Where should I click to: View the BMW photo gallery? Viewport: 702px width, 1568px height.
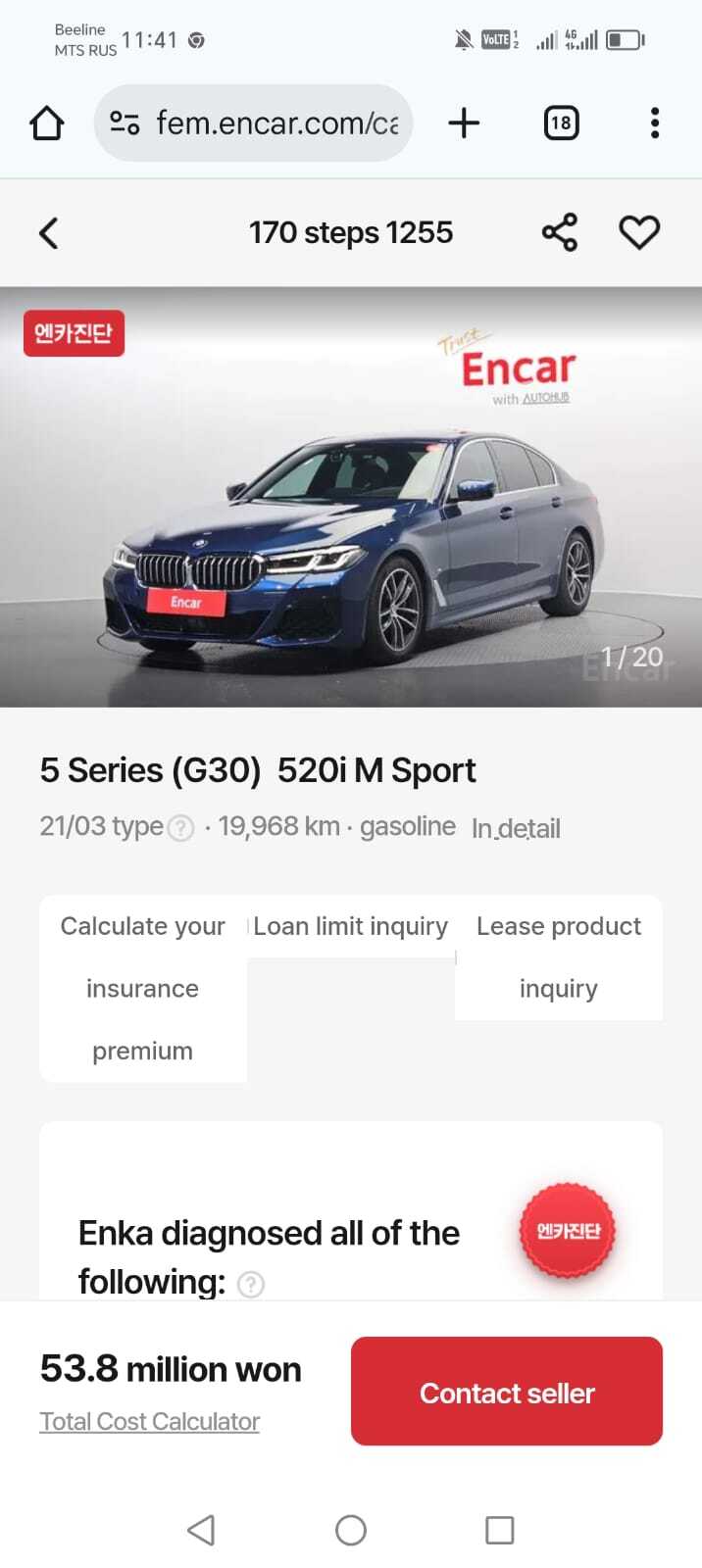tap(351, 497)
